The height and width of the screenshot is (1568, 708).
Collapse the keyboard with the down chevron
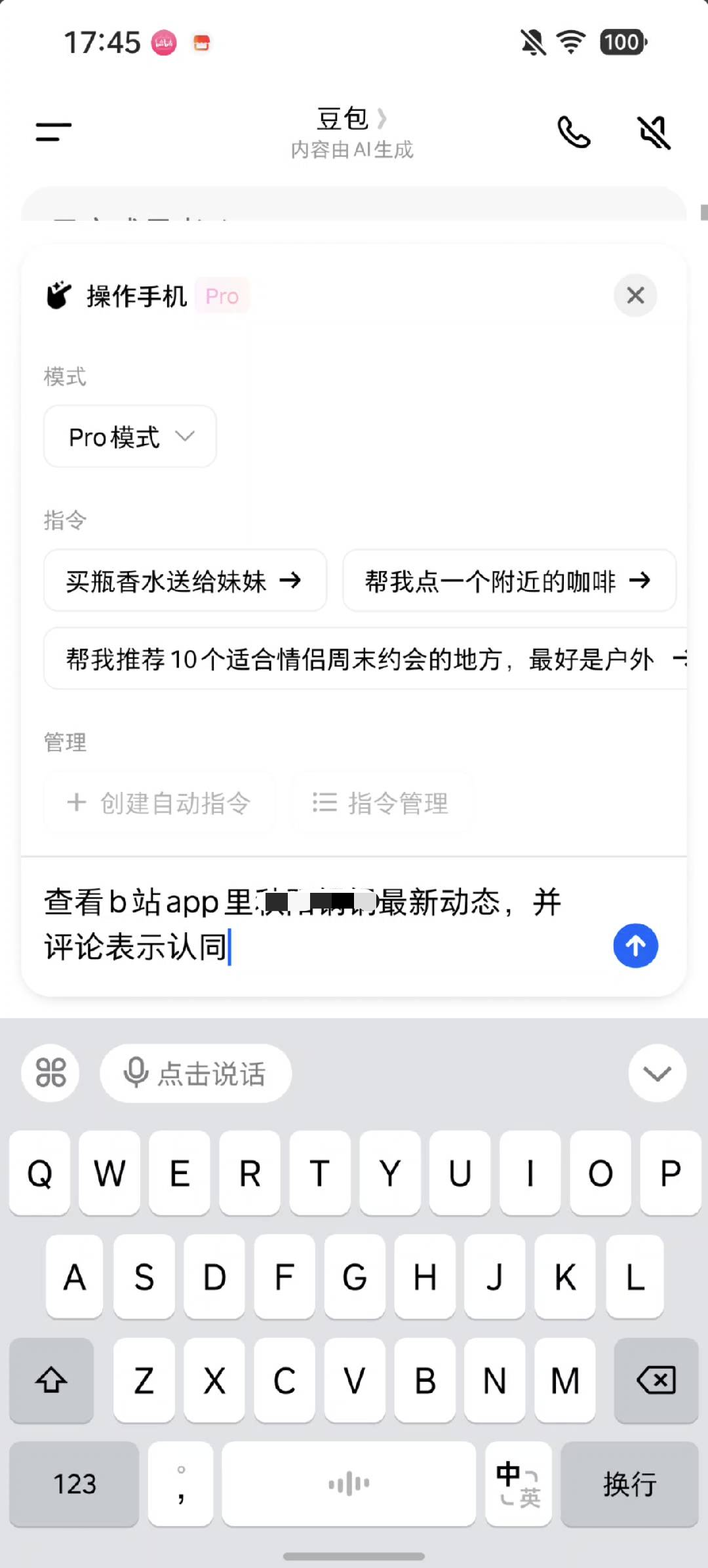657,1074
